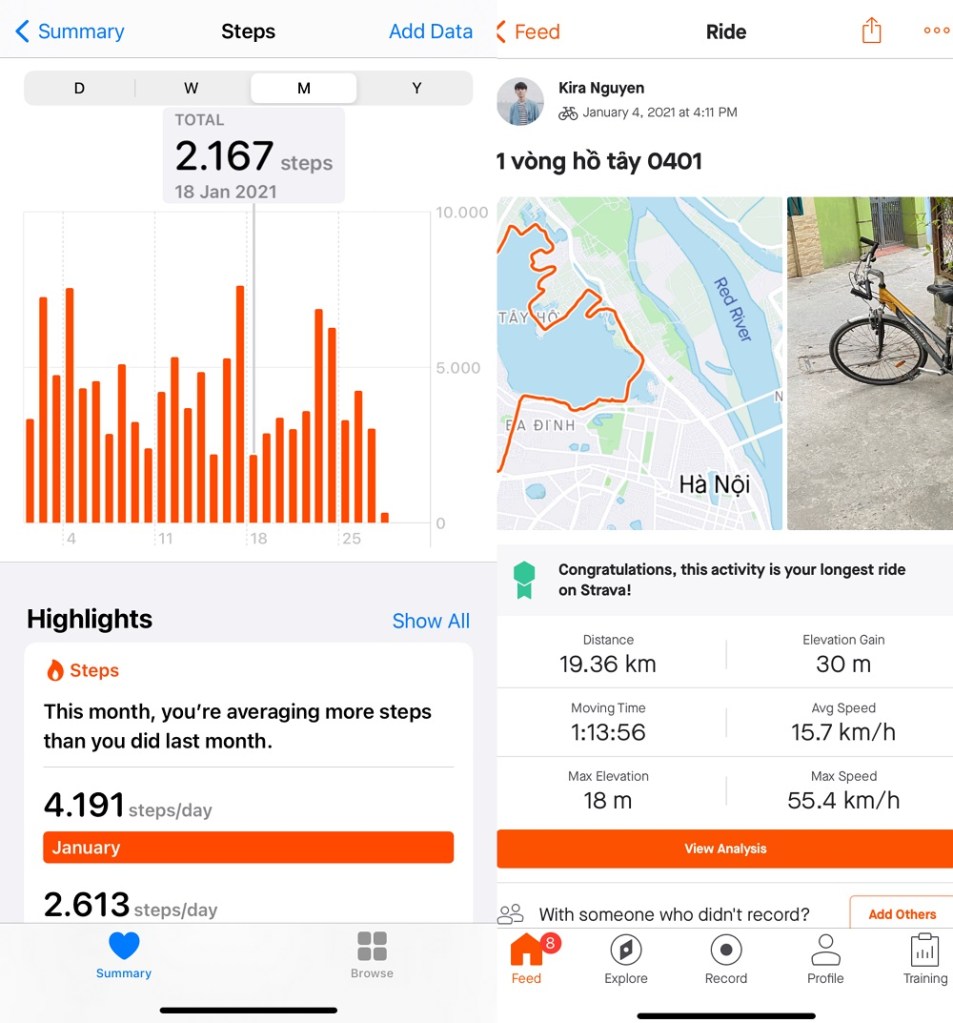This screenshot has width=953, height=1023.
Task: View the bicycle photo
Action: [x=869, y=363]
